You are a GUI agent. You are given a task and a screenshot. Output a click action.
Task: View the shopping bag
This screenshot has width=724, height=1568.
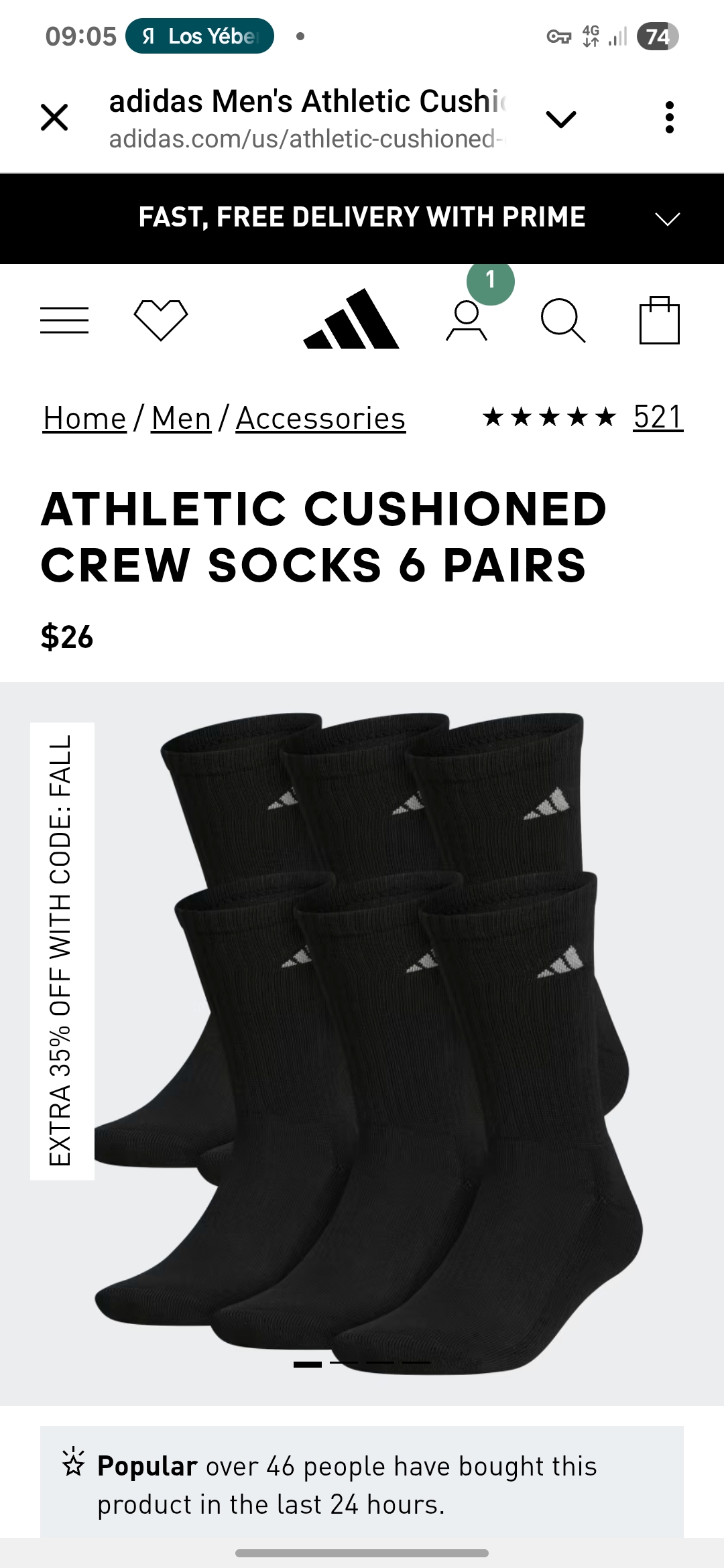click(x=659, y=320)
